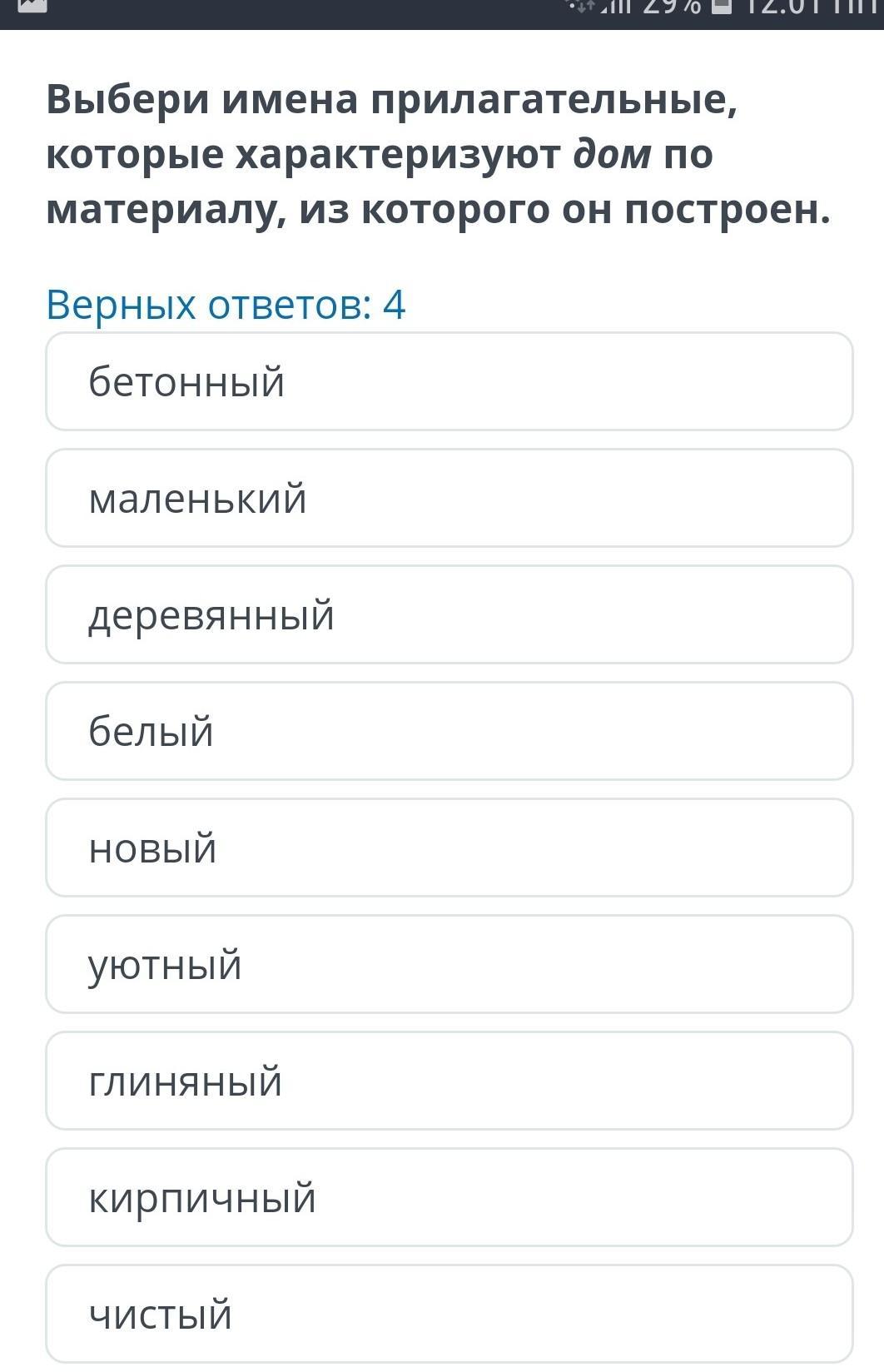
Task: Select the уютный answer
Action: pos(449,965)
